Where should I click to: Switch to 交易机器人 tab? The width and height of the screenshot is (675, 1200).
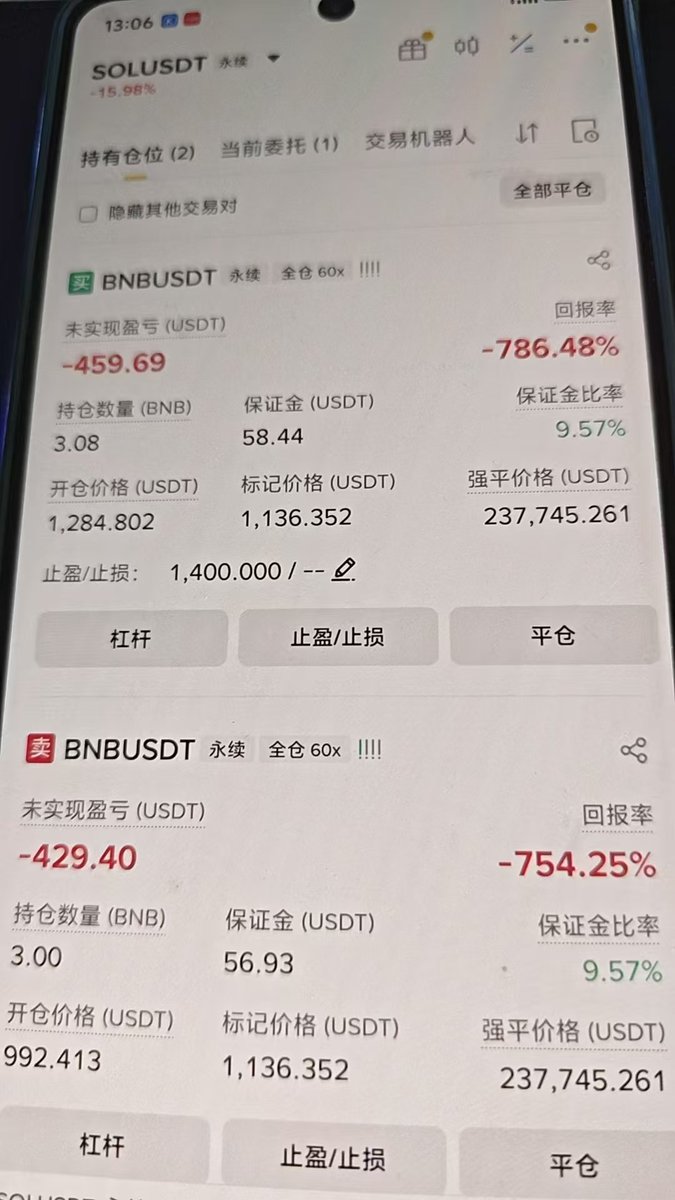pyautogui.click(x=420, y=139)
